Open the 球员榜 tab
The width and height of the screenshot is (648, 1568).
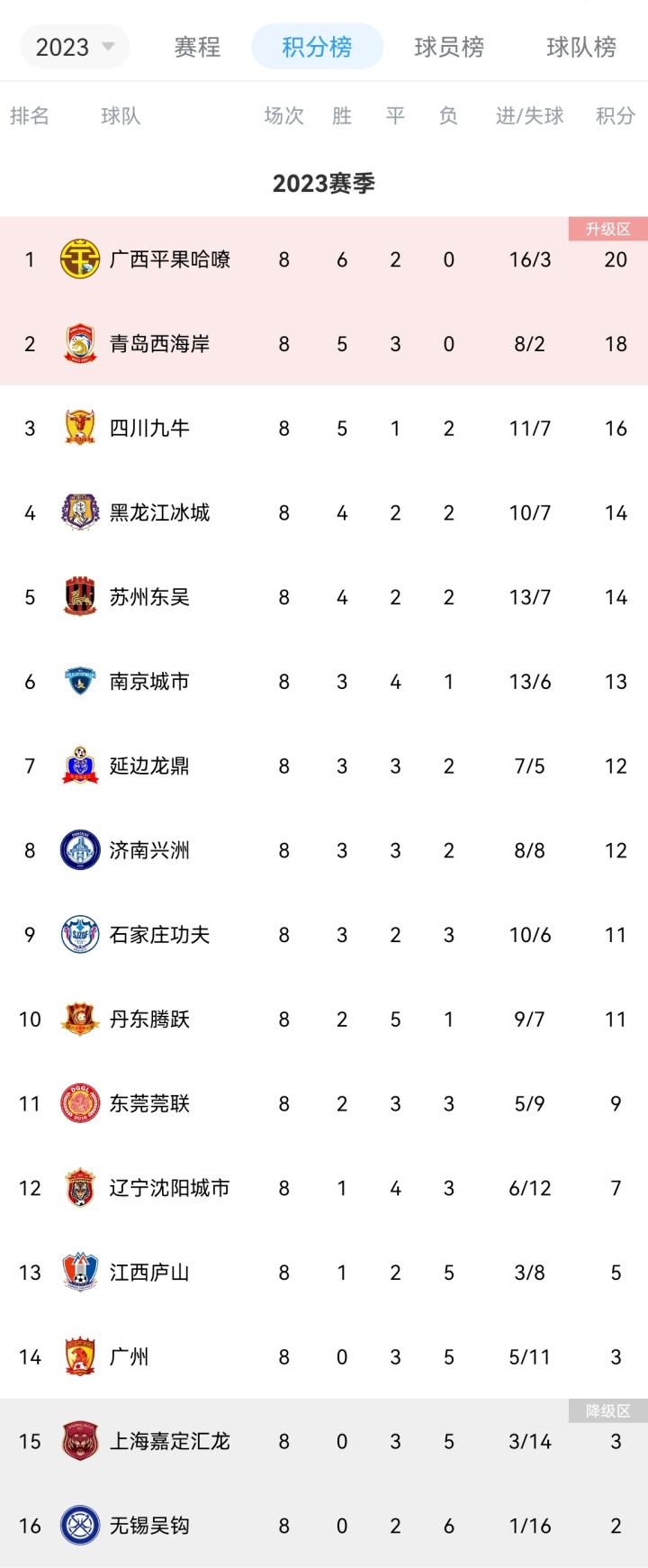450,47
